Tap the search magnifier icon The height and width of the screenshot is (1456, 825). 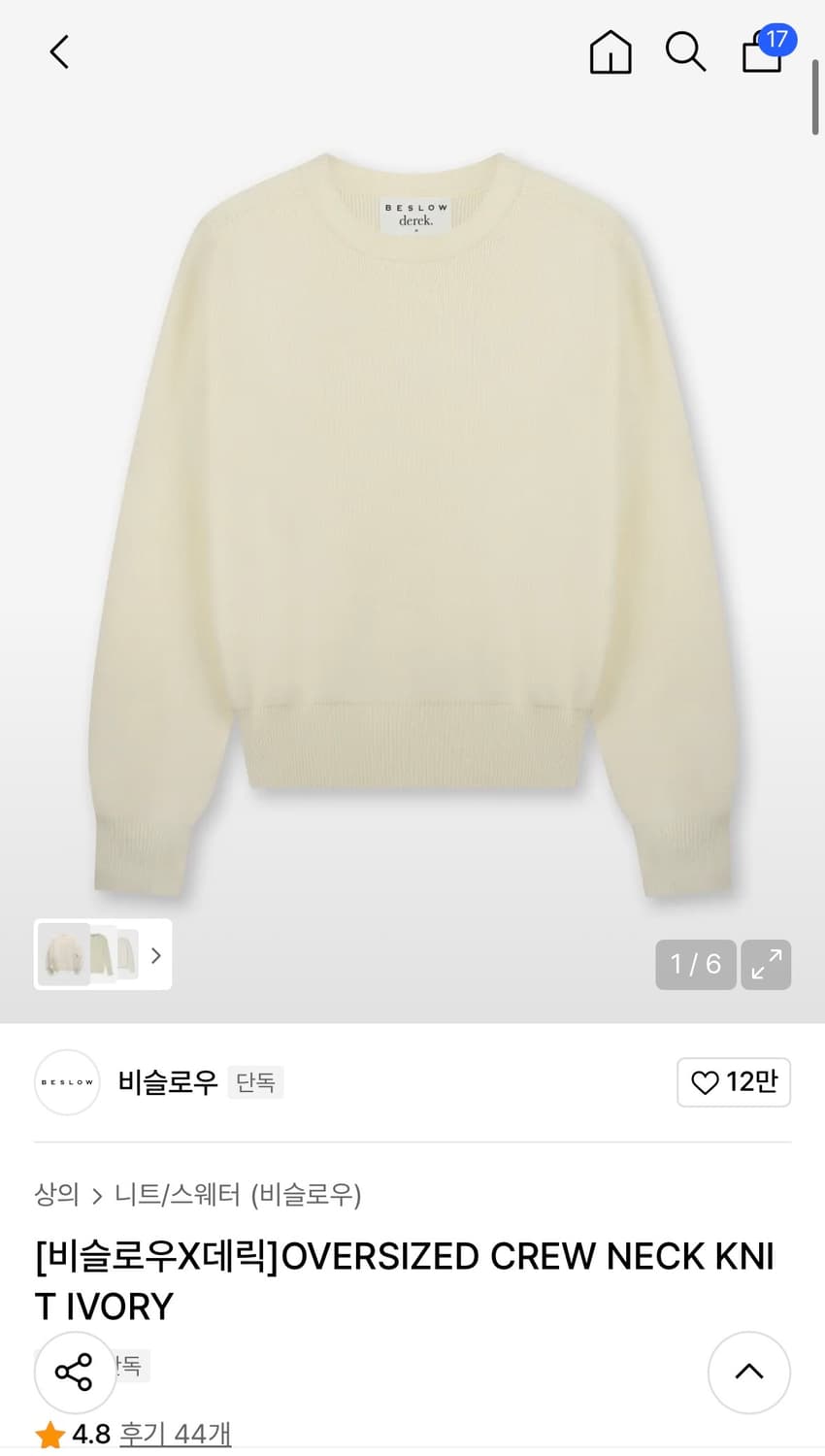[685, 52]
